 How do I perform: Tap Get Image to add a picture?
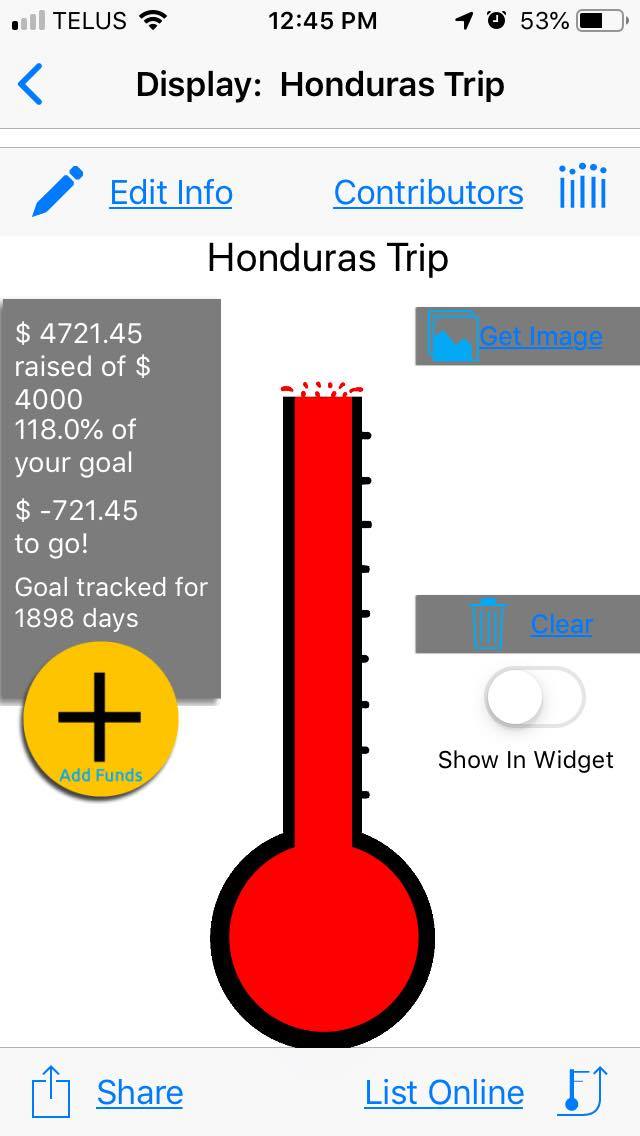tap(540, 337)
